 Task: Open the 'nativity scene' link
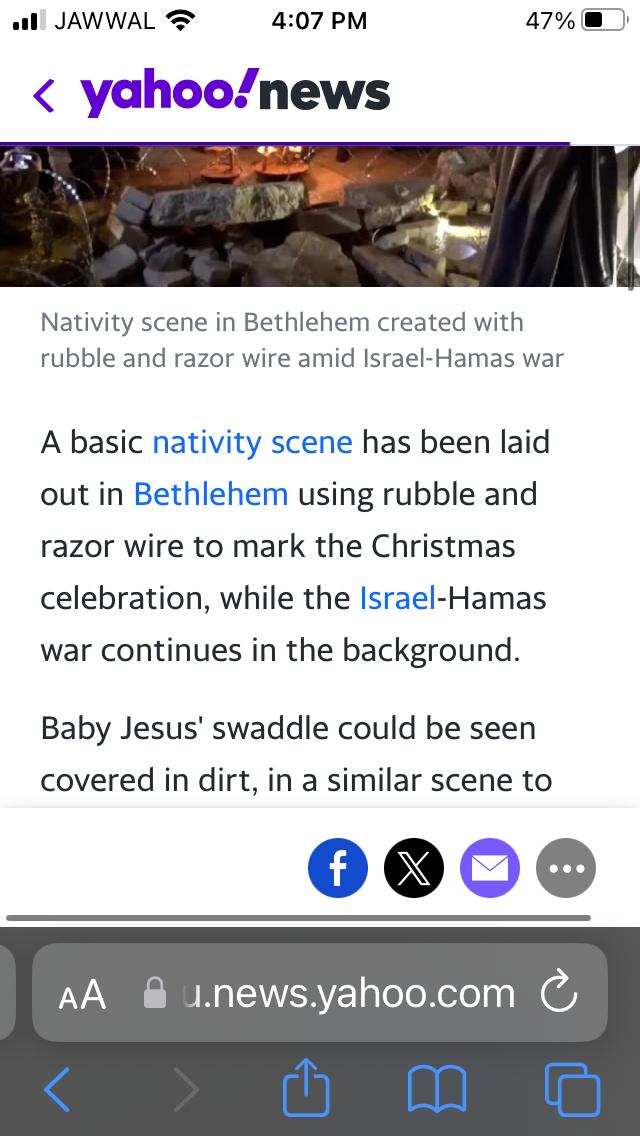252,441
